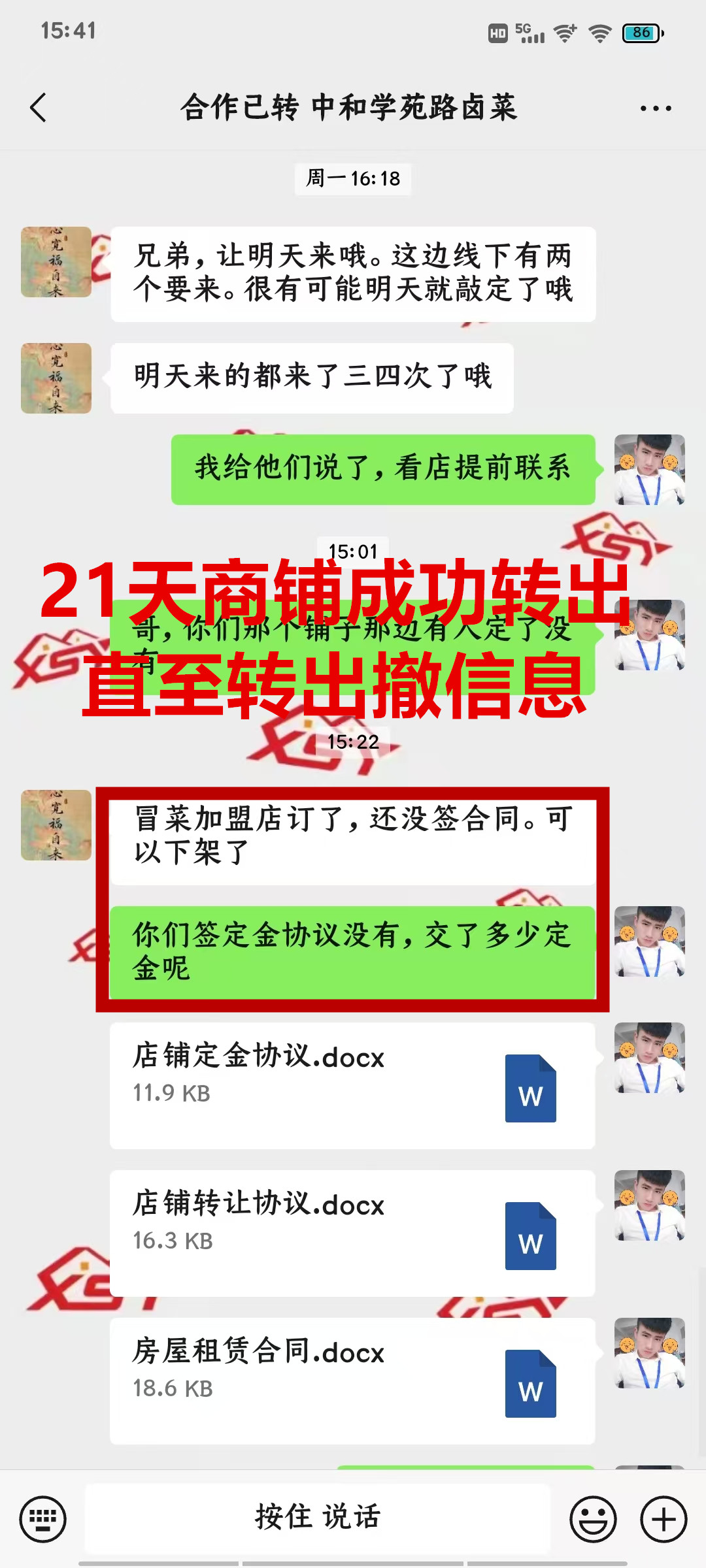Open the 房屋租赁合同.docx file
The width and height of the screenshot is (706, 1568).
click(x=352, y=1380)
